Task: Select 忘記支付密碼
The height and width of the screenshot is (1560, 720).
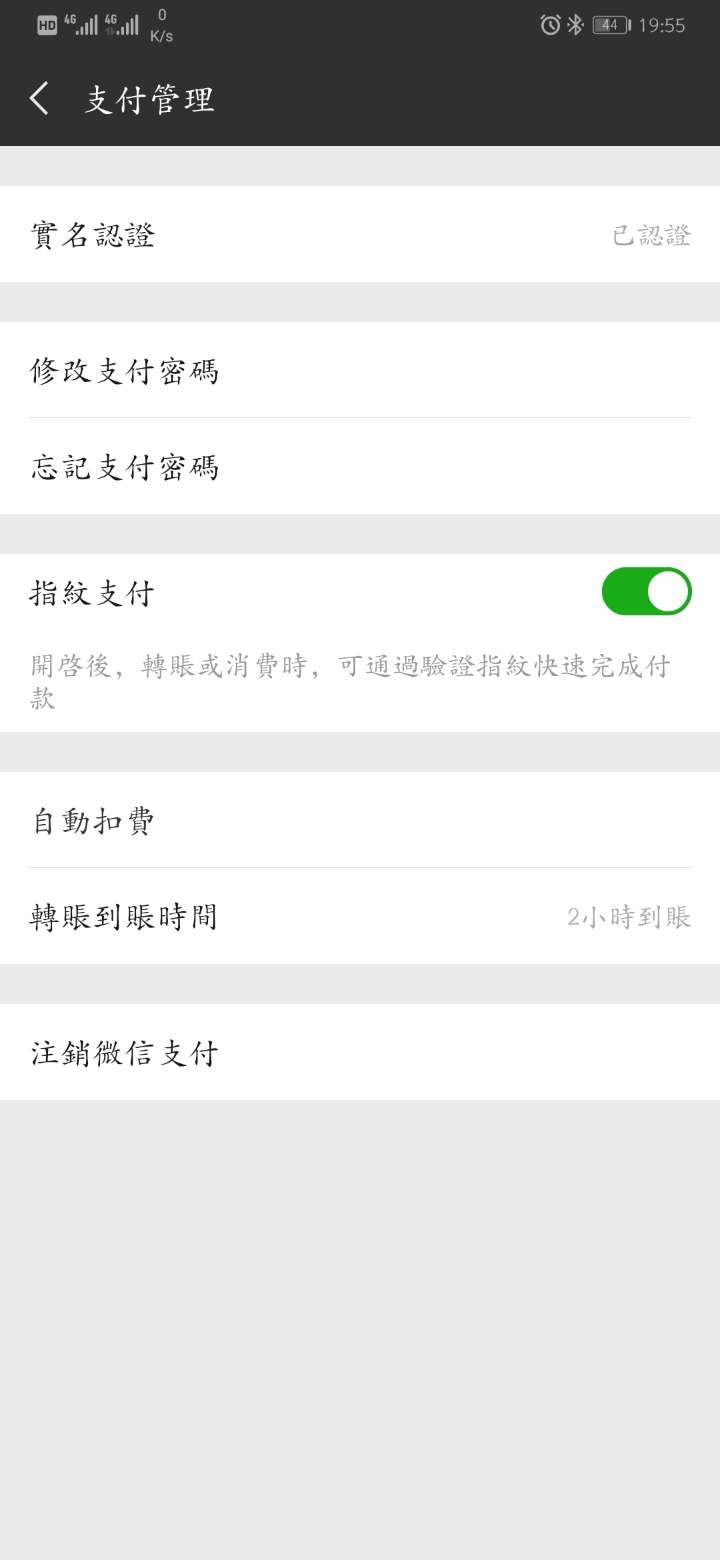Action: pos(360,467)
